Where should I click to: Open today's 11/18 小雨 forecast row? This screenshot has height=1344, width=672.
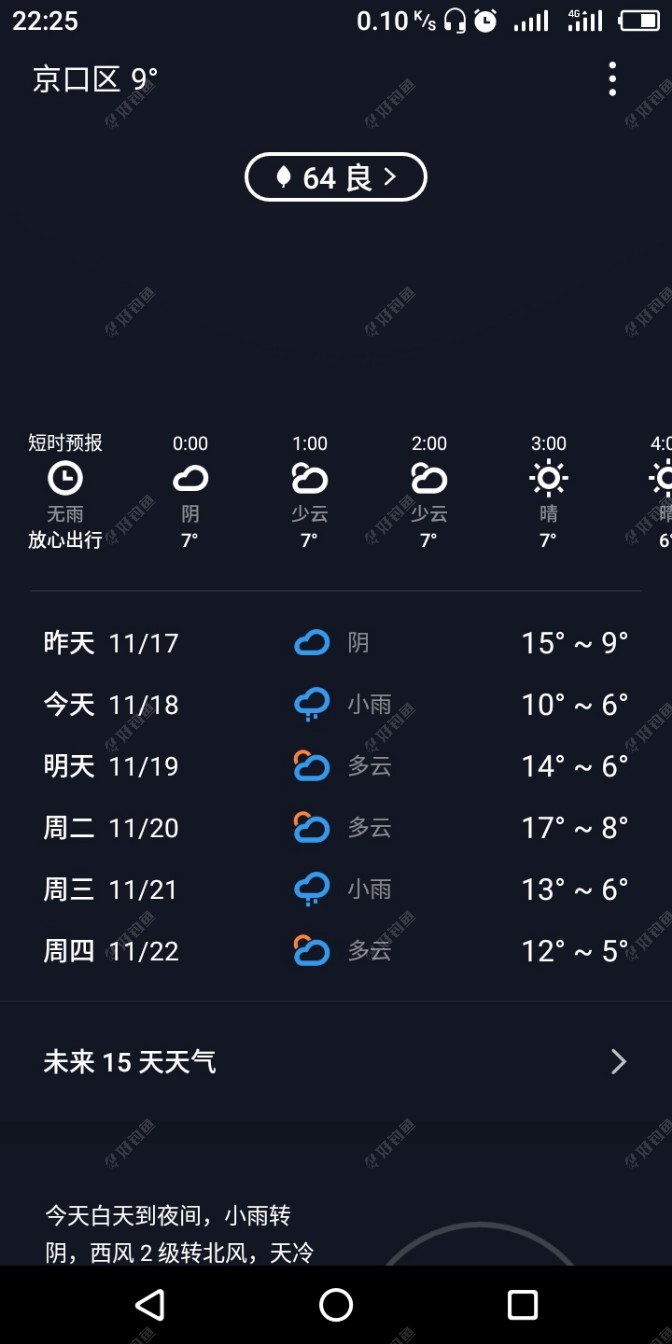[336, 704]
